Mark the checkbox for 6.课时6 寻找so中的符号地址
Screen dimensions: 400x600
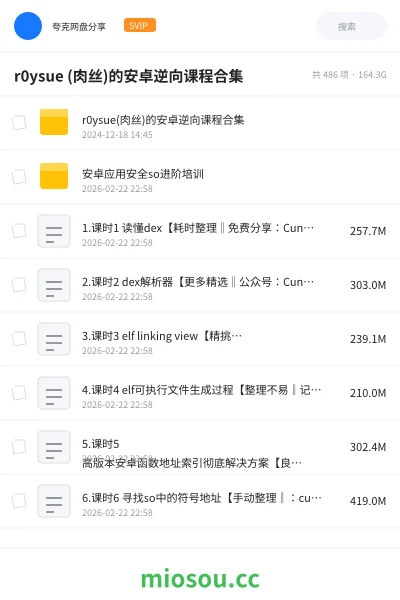tap(19, 500)
